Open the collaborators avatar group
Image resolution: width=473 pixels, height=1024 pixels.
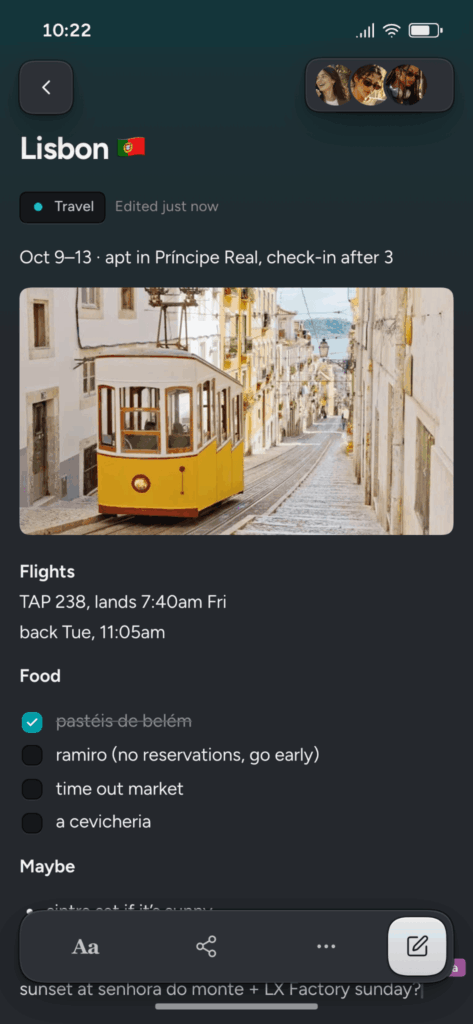[x=379, y=85]
